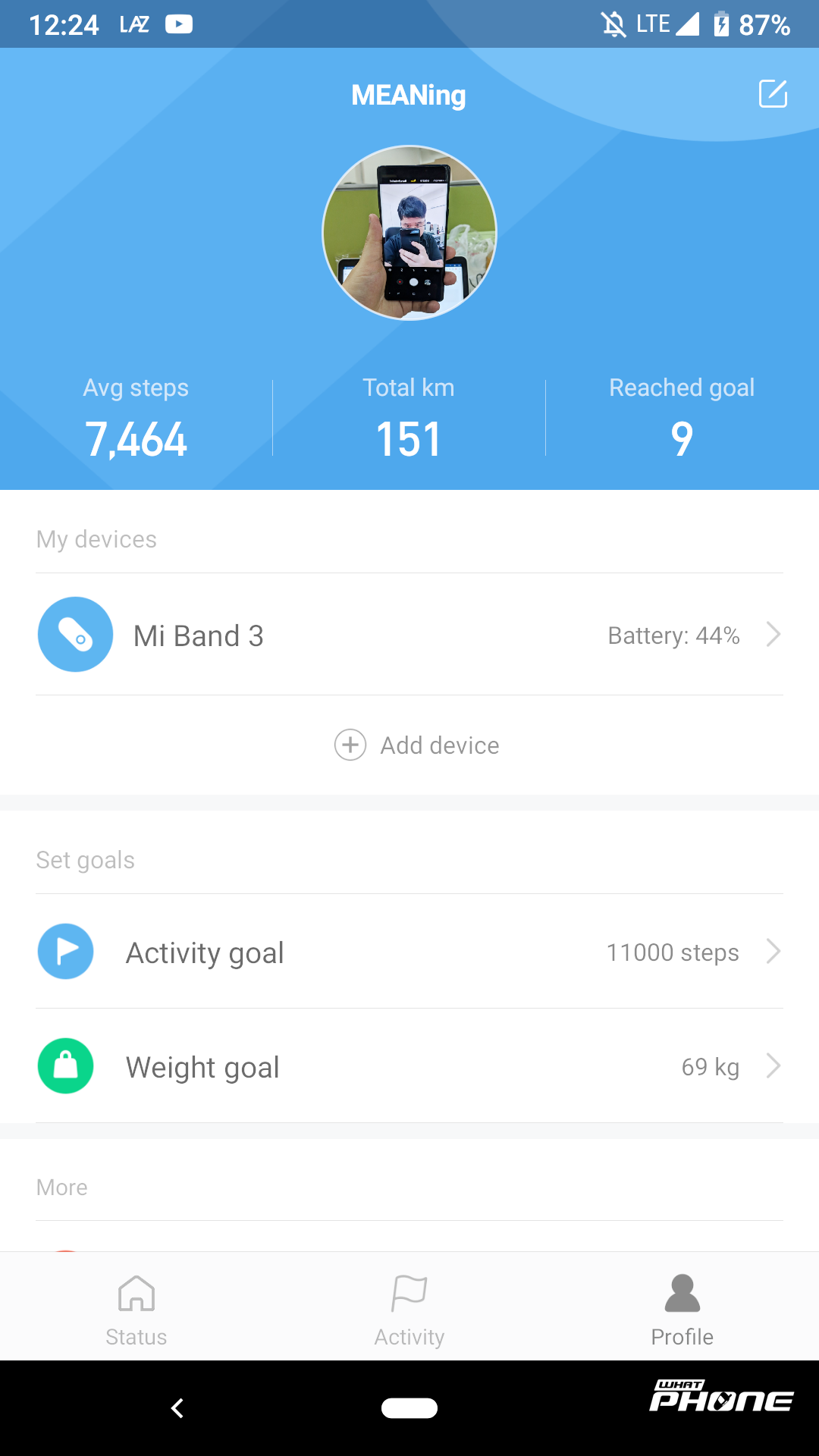Tap the Mi Band 3 device icon
This screenshot has width=819, height=1456.
[x=75, y=634]
